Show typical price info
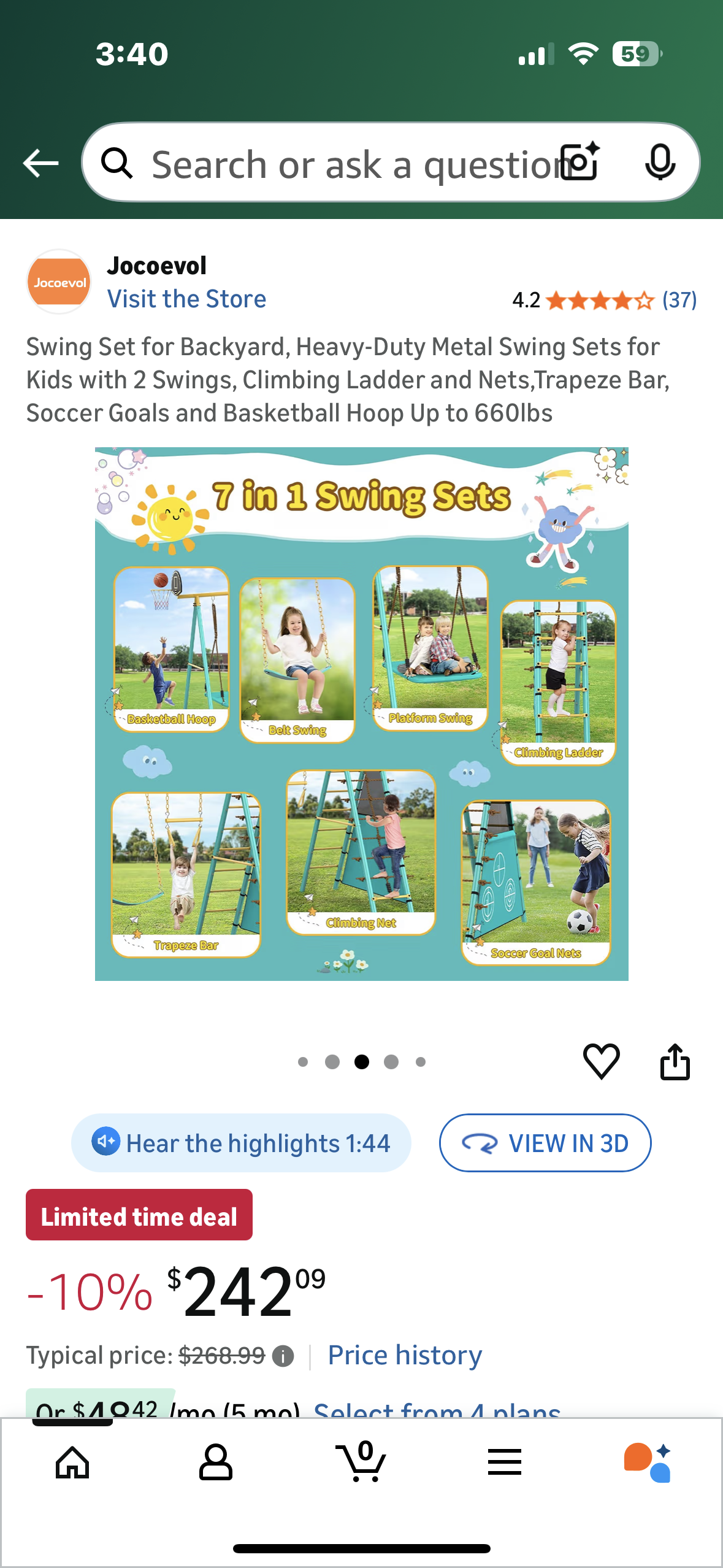Image resolution: width=723 pixels, height=1568 pixels. (x=283, y=1356)
